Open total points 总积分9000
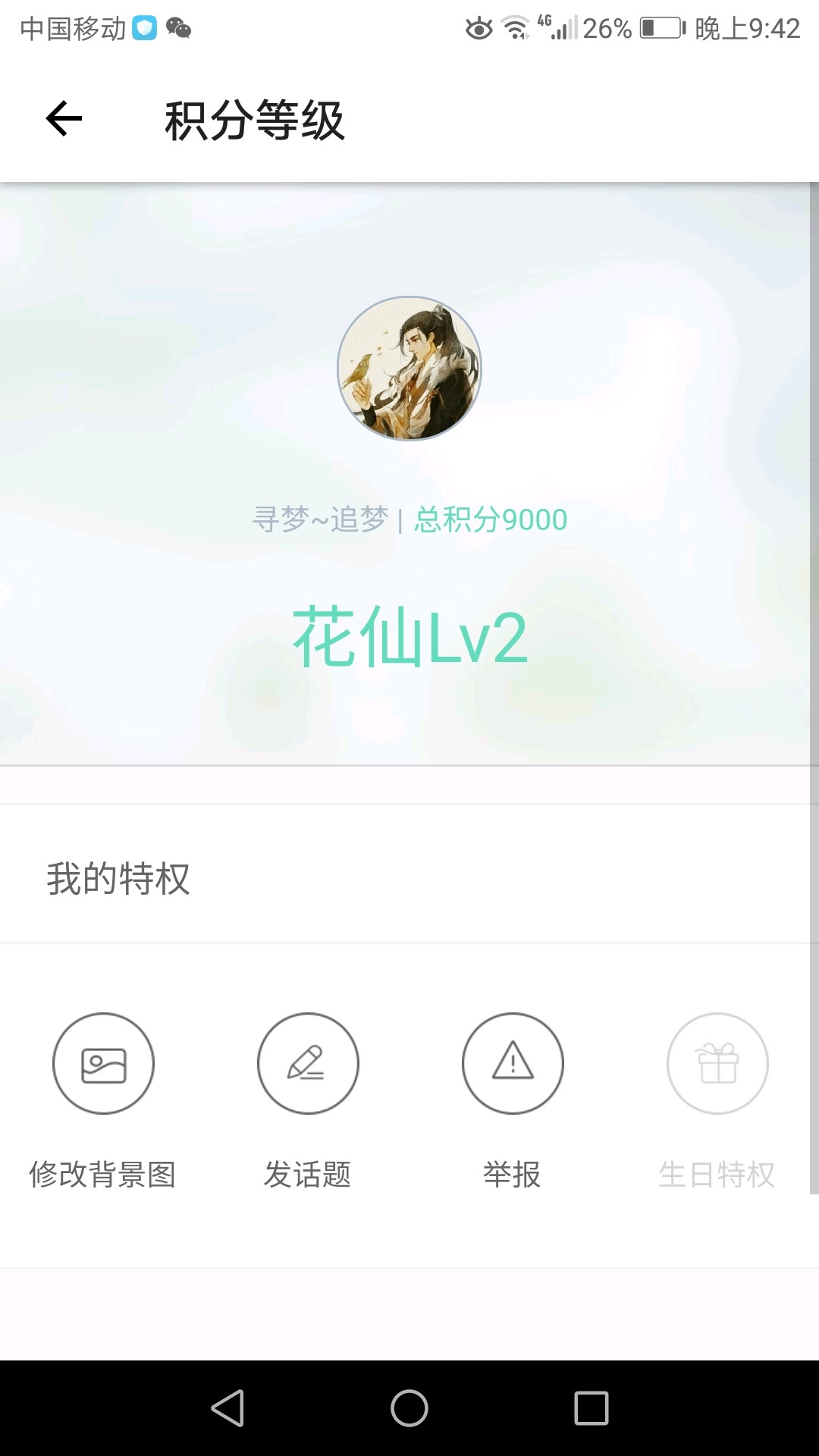This screenshot has width=819, height=1456. click(x=491, y=520)
